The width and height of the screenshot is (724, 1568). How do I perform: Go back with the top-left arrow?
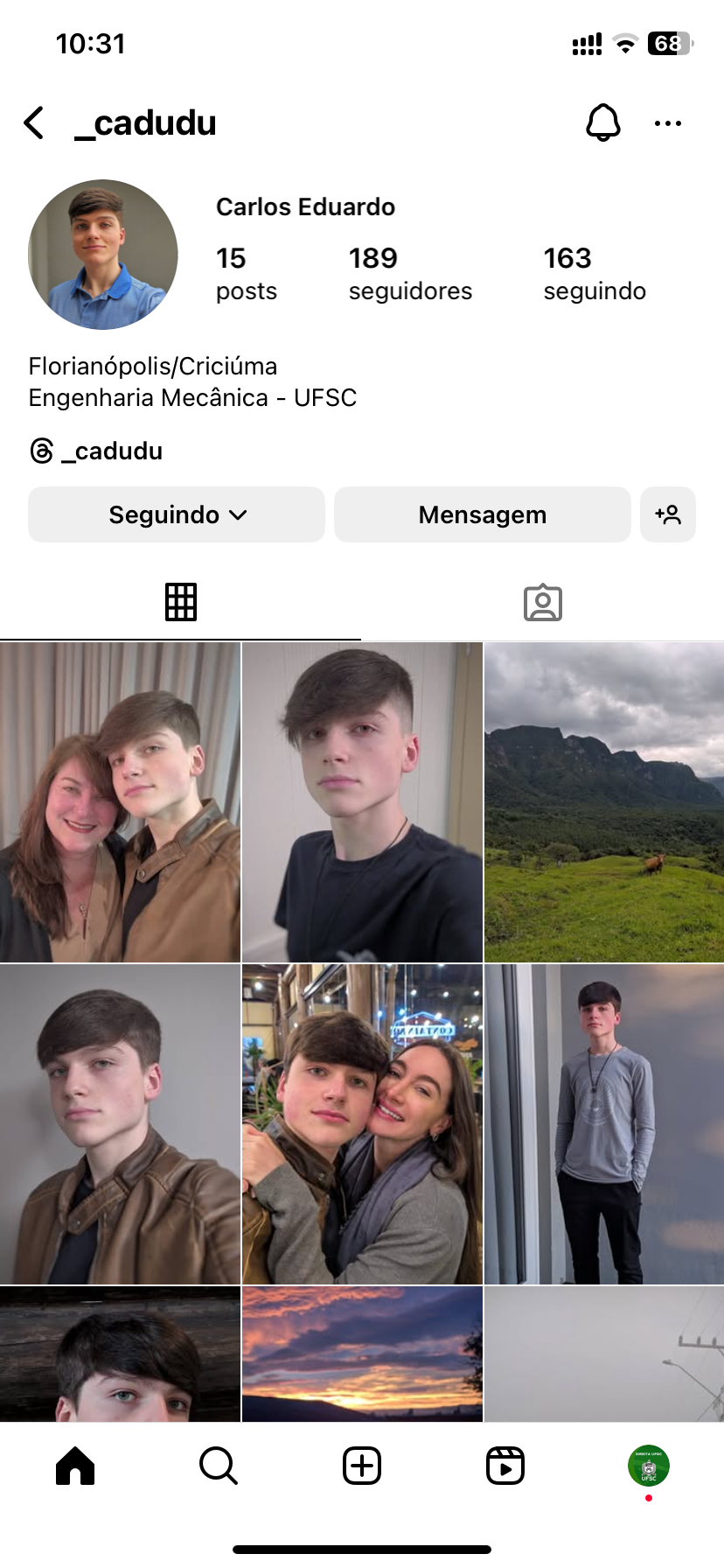pos(34,123)
